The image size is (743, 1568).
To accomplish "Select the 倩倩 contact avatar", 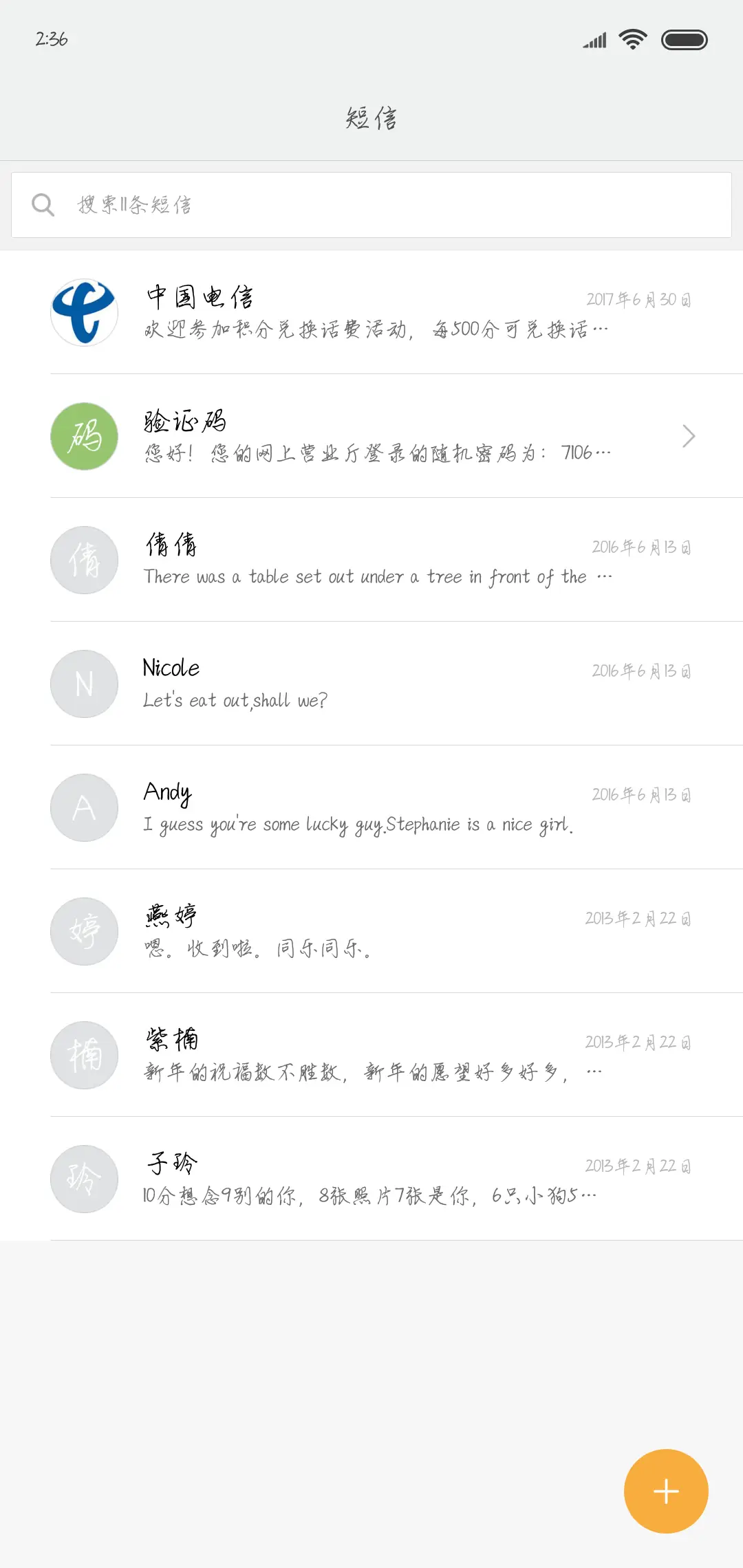I will tap(84, 560).
